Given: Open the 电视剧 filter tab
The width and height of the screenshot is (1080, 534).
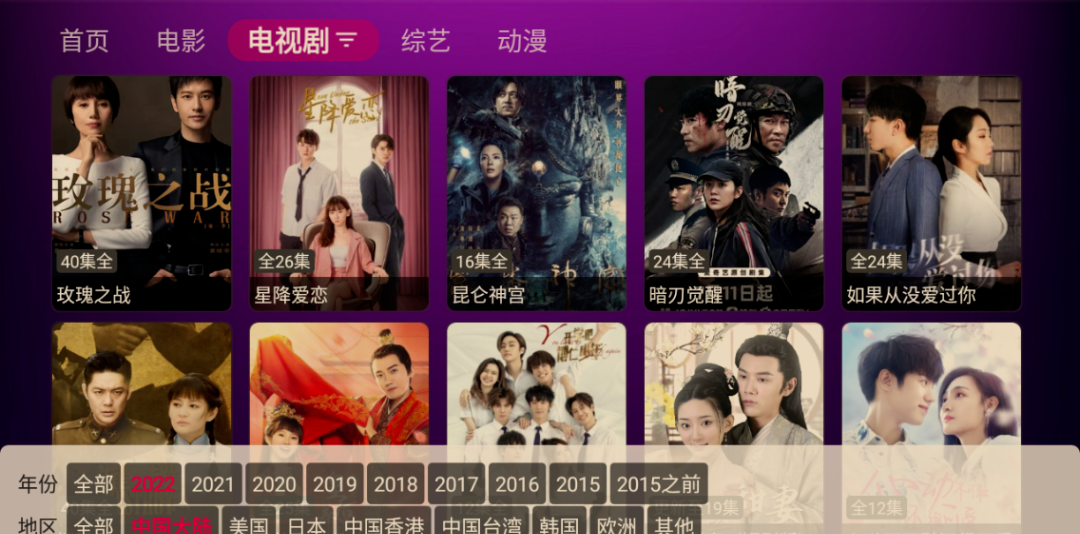Looking at the screenshot, I should [303, 41].
